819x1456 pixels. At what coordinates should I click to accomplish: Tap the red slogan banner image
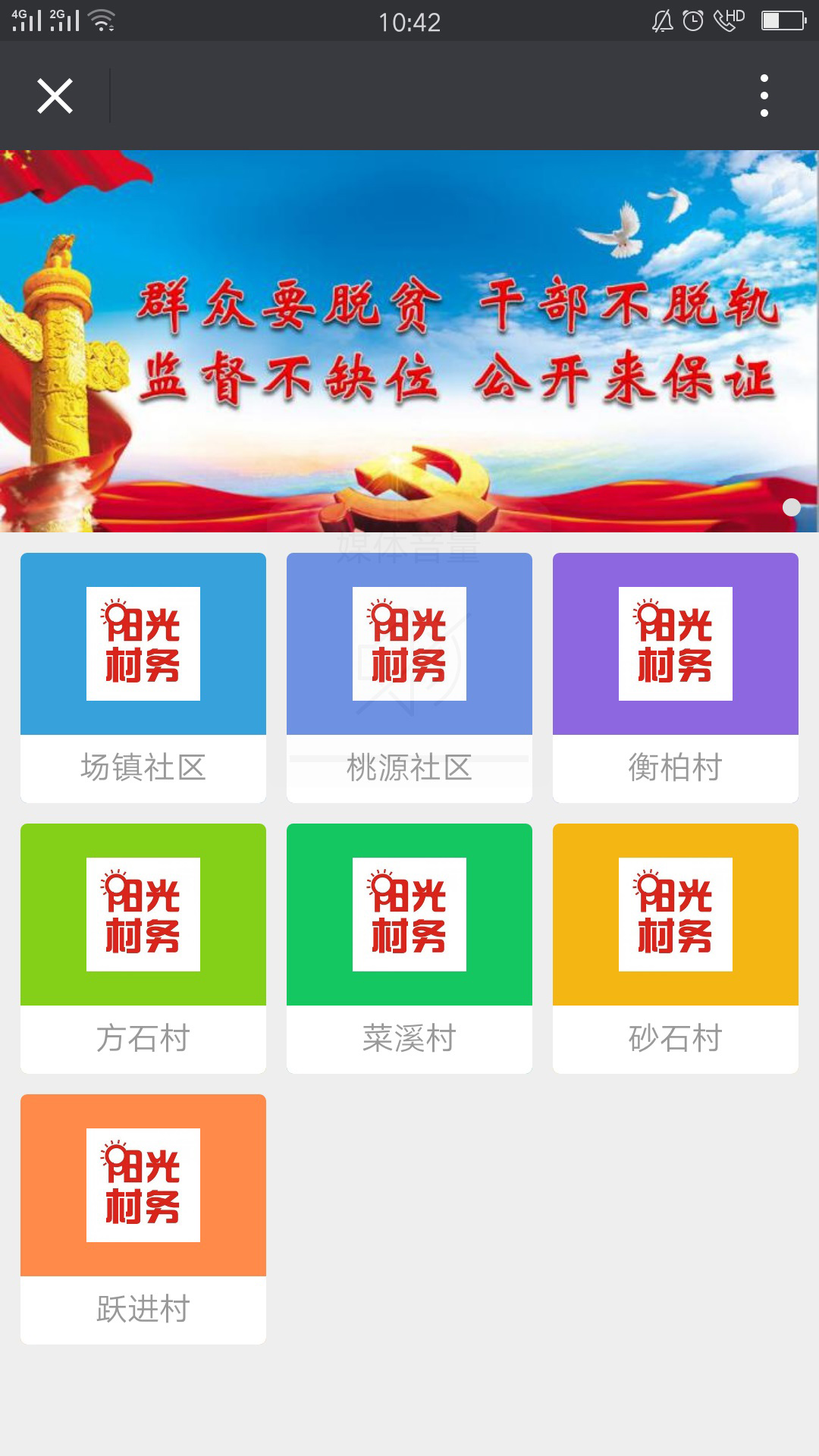coord(409,340)
